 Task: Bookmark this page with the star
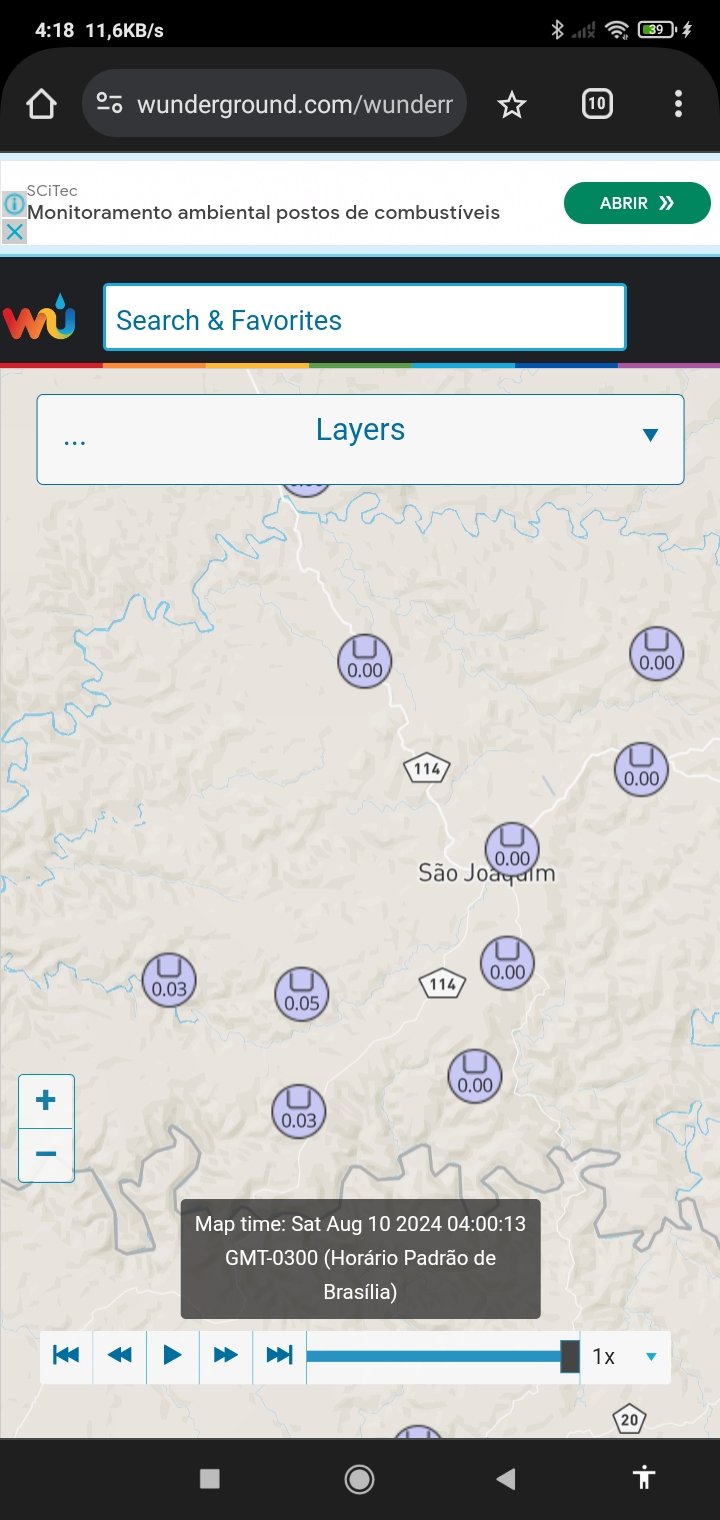512,103
